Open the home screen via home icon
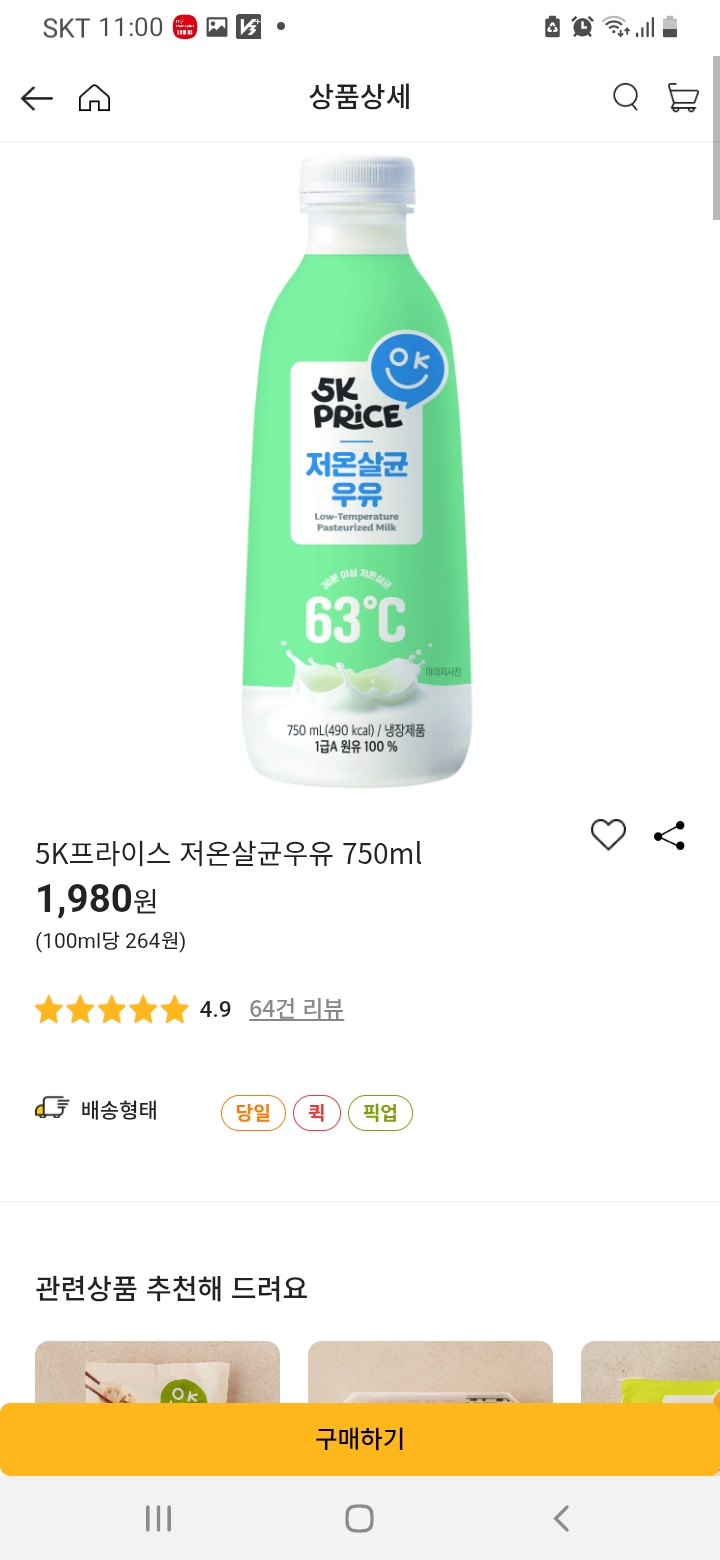720x1560 pixels. click(x=94, y=97)
